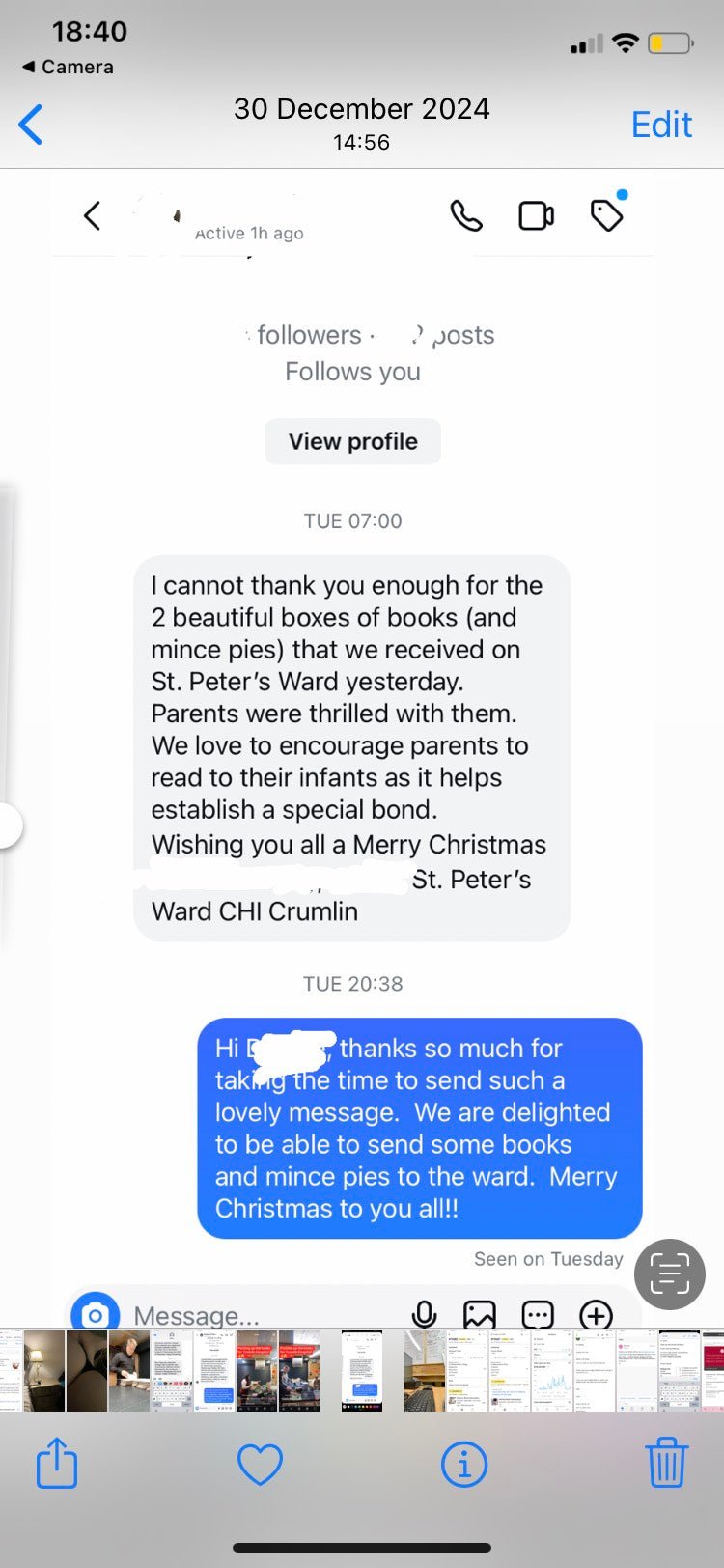Screen dimensions: 724x1568
Task: Go back to the photo library
Action: point(32,125)
